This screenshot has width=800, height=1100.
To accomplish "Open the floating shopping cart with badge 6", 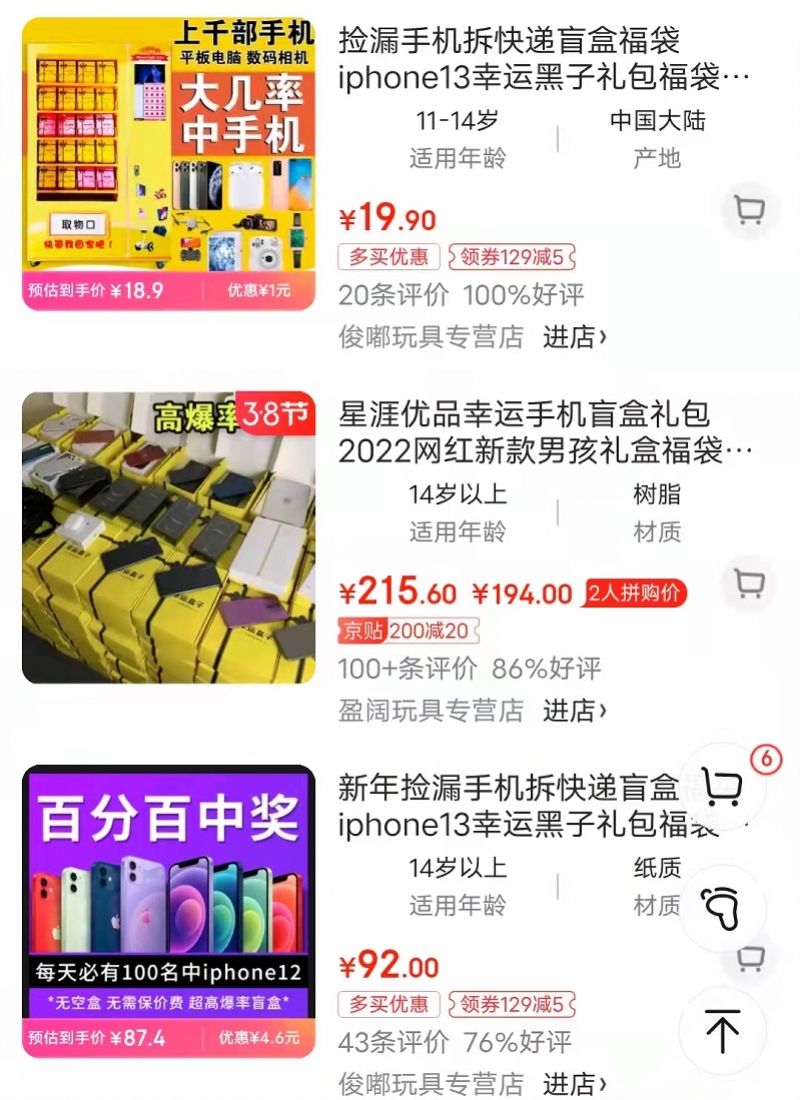I will [723, 787].
